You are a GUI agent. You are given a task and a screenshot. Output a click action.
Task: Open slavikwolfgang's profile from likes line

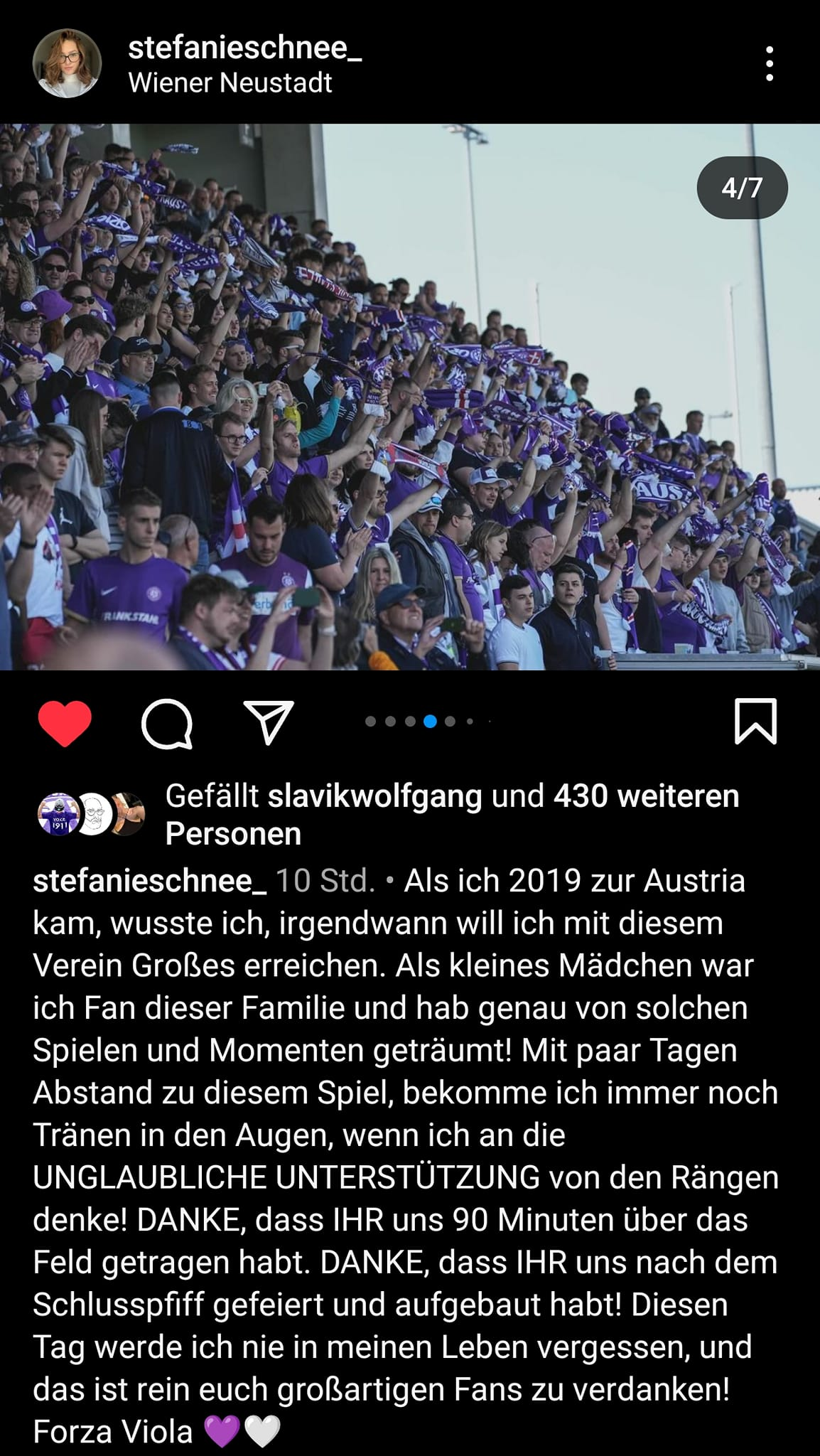(x=374, y=796)
